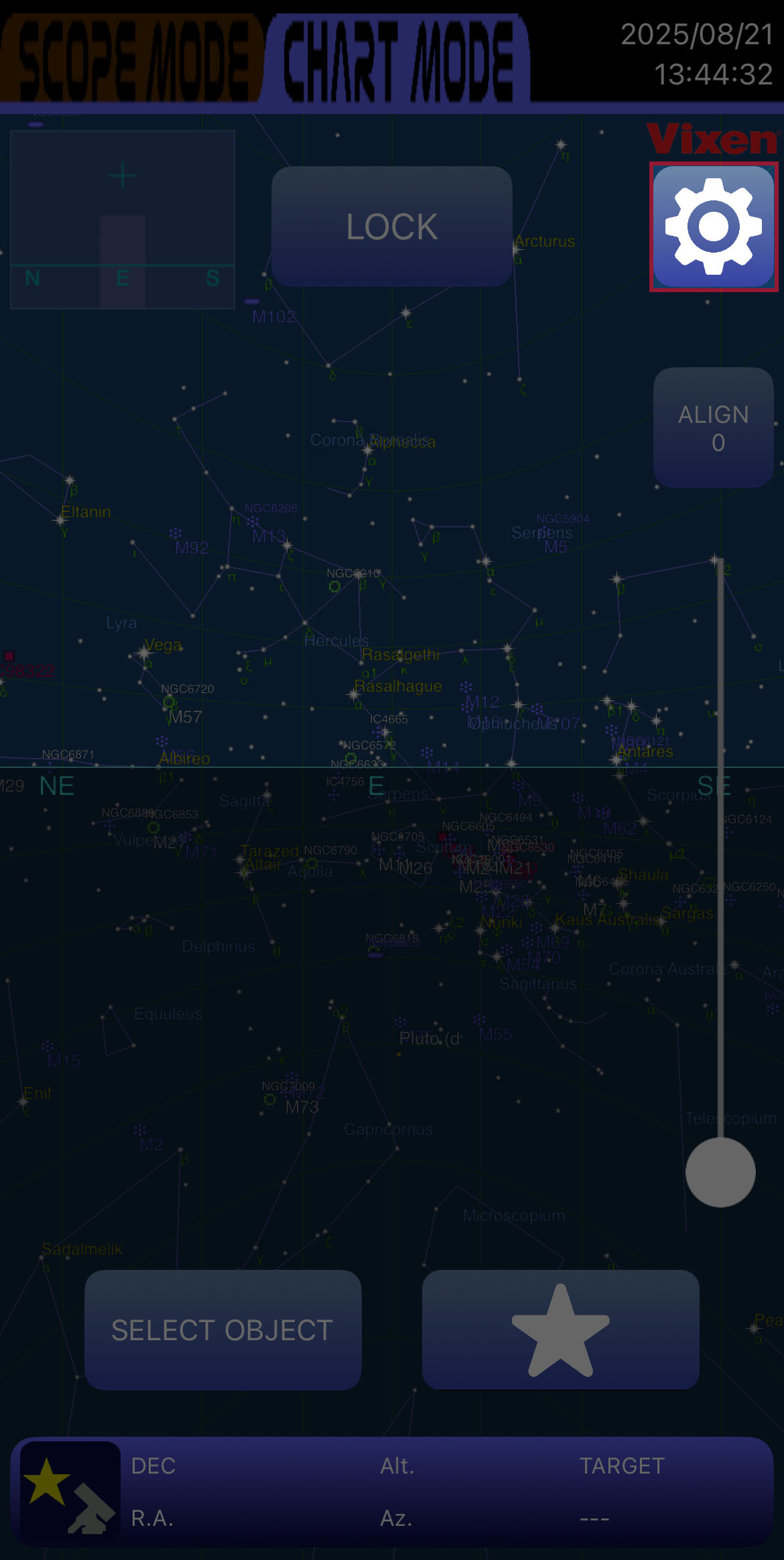The height and width of the screenshot is (1560, 784).
Task: Tap the LOCK button
Action: point(392,226)
